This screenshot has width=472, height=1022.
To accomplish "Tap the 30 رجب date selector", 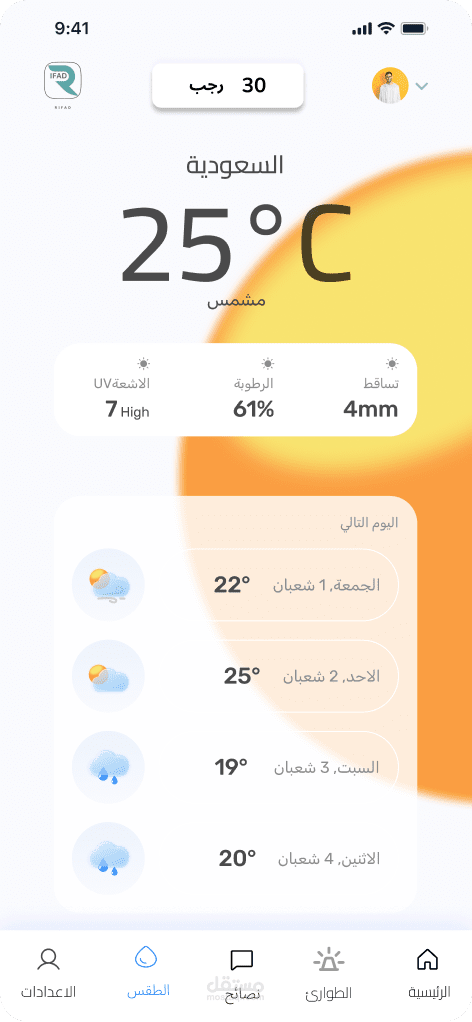I will (228, 85).
